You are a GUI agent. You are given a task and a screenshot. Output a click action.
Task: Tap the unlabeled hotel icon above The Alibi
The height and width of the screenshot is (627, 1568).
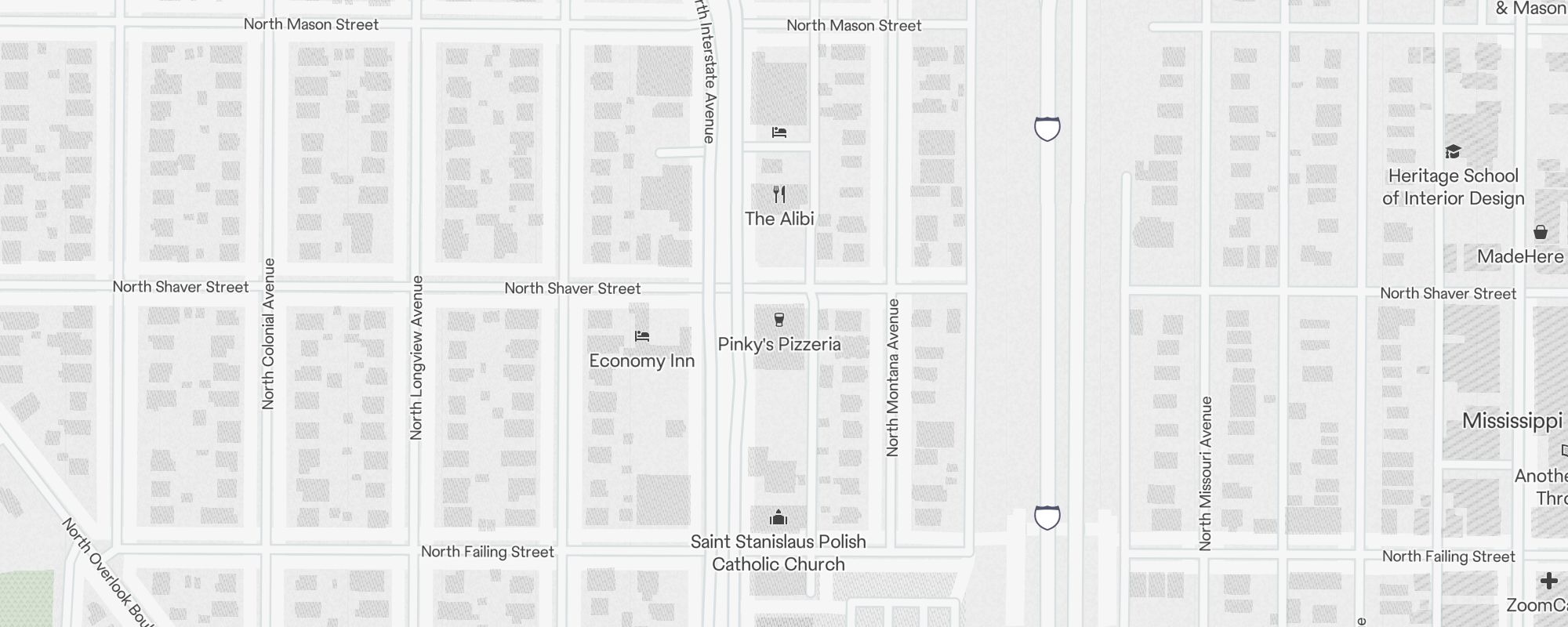[x=779, y=132]
